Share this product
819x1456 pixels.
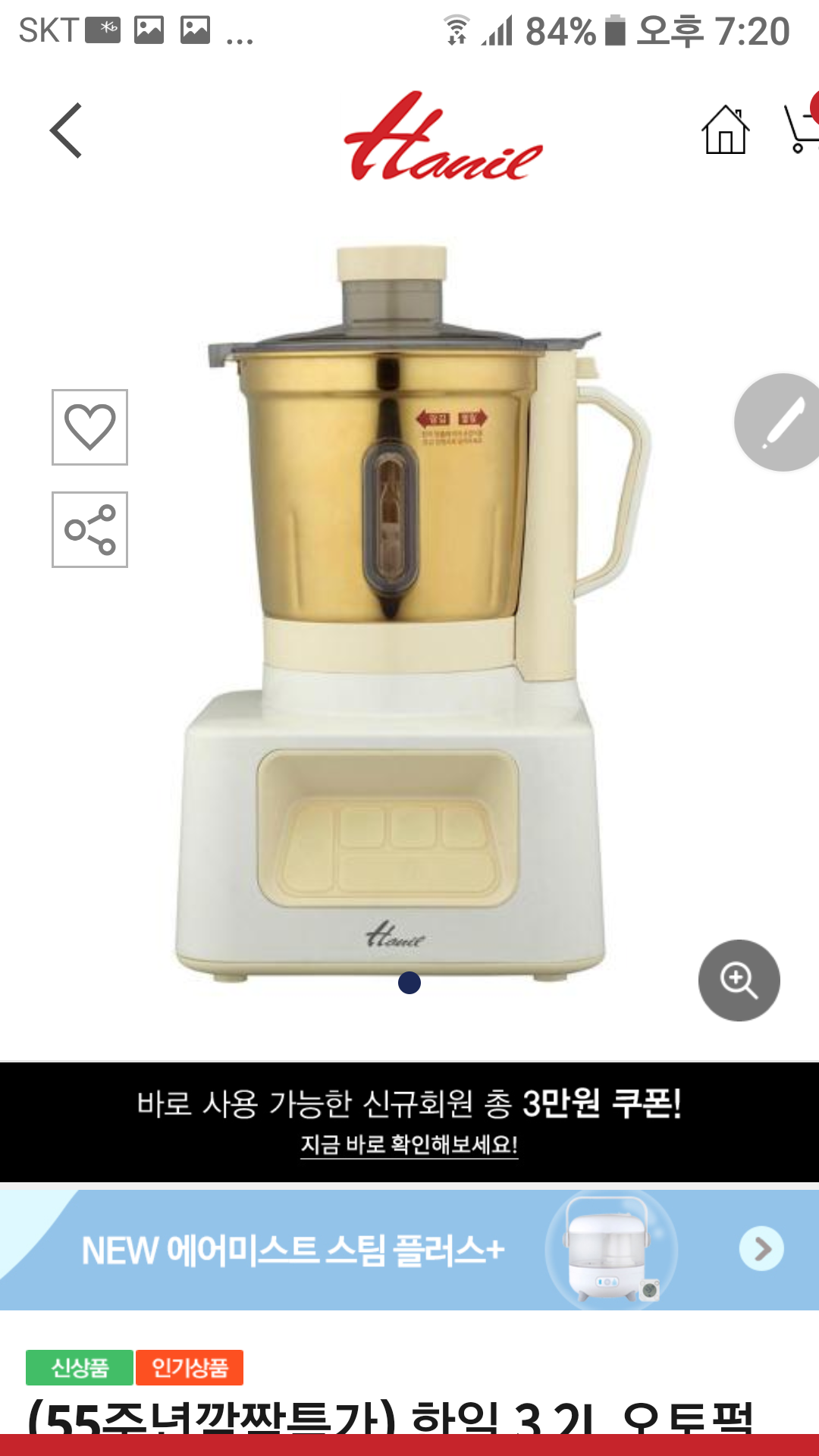(89, 529)
